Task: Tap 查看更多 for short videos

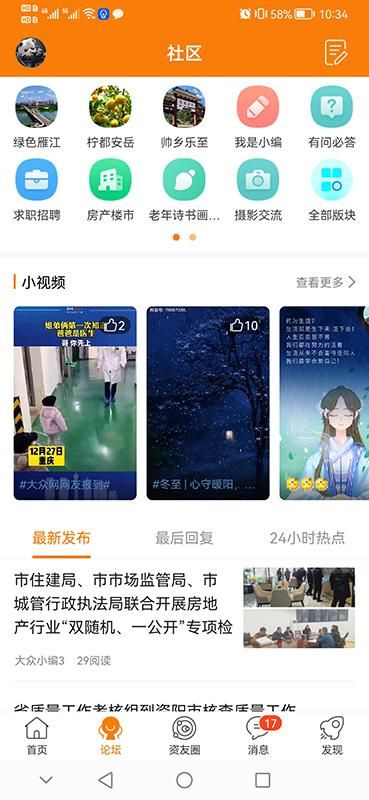Action: tap(326, 282)
